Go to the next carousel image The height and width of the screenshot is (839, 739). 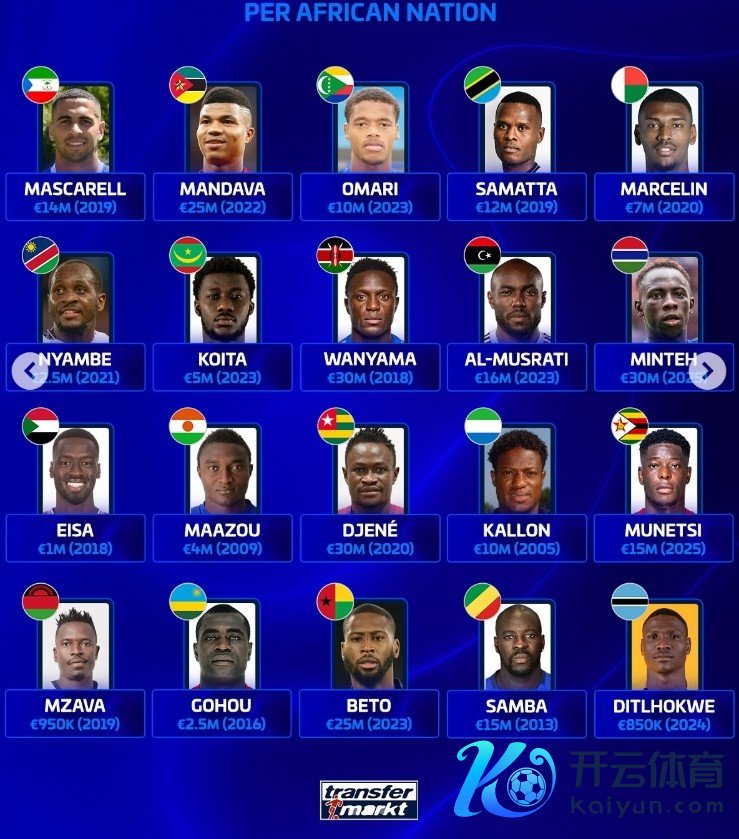click(x=709, y=371)
